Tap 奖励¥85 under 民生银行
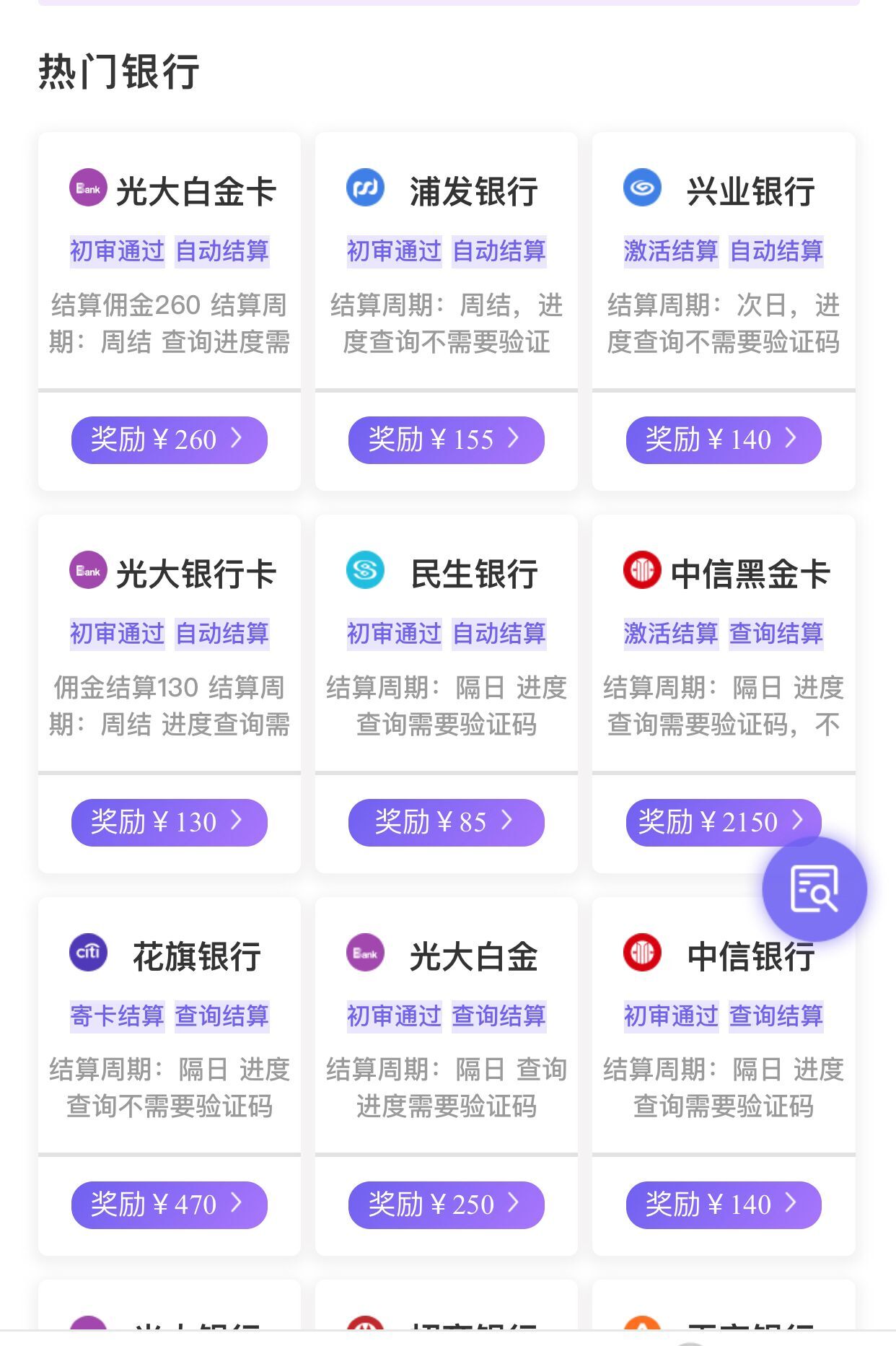The image size is (896, 1346). point(446,822)
